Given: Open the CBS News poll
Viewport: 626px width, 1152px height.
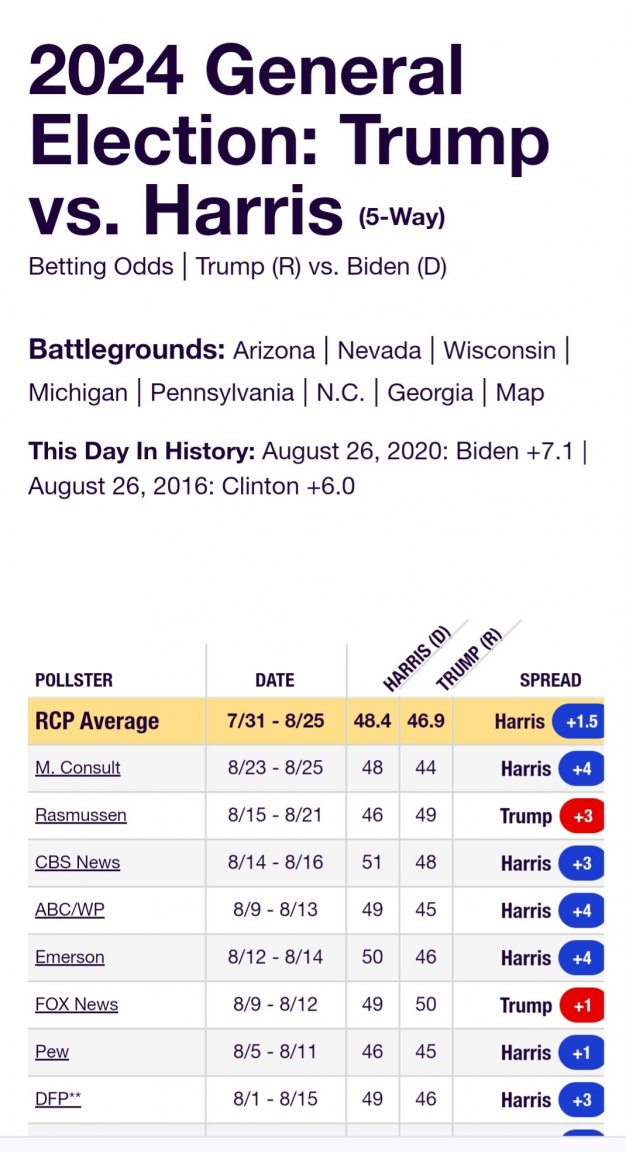Looking at the screenshot, I should click(77, 863).
